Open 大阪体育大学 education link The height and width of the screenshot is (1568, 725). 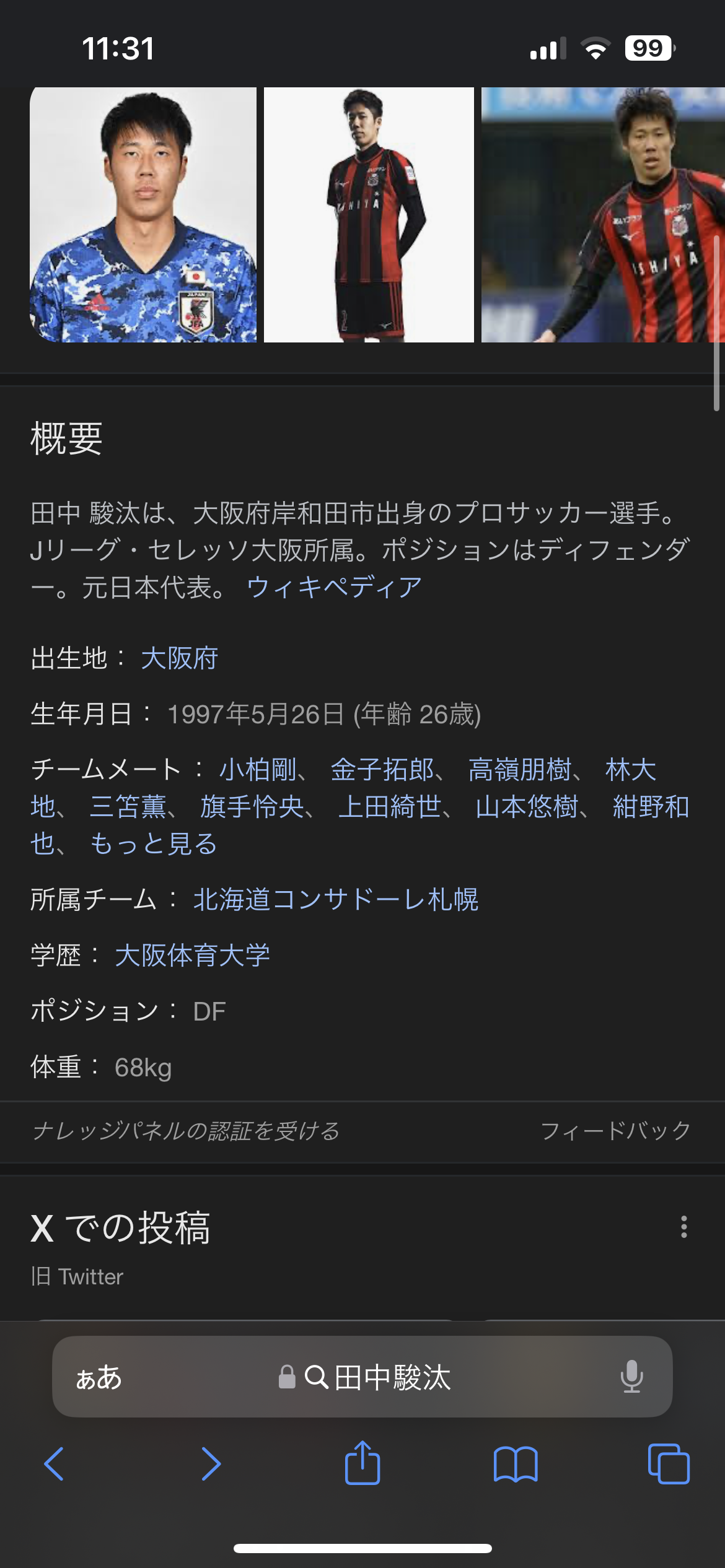pos(192,955)
